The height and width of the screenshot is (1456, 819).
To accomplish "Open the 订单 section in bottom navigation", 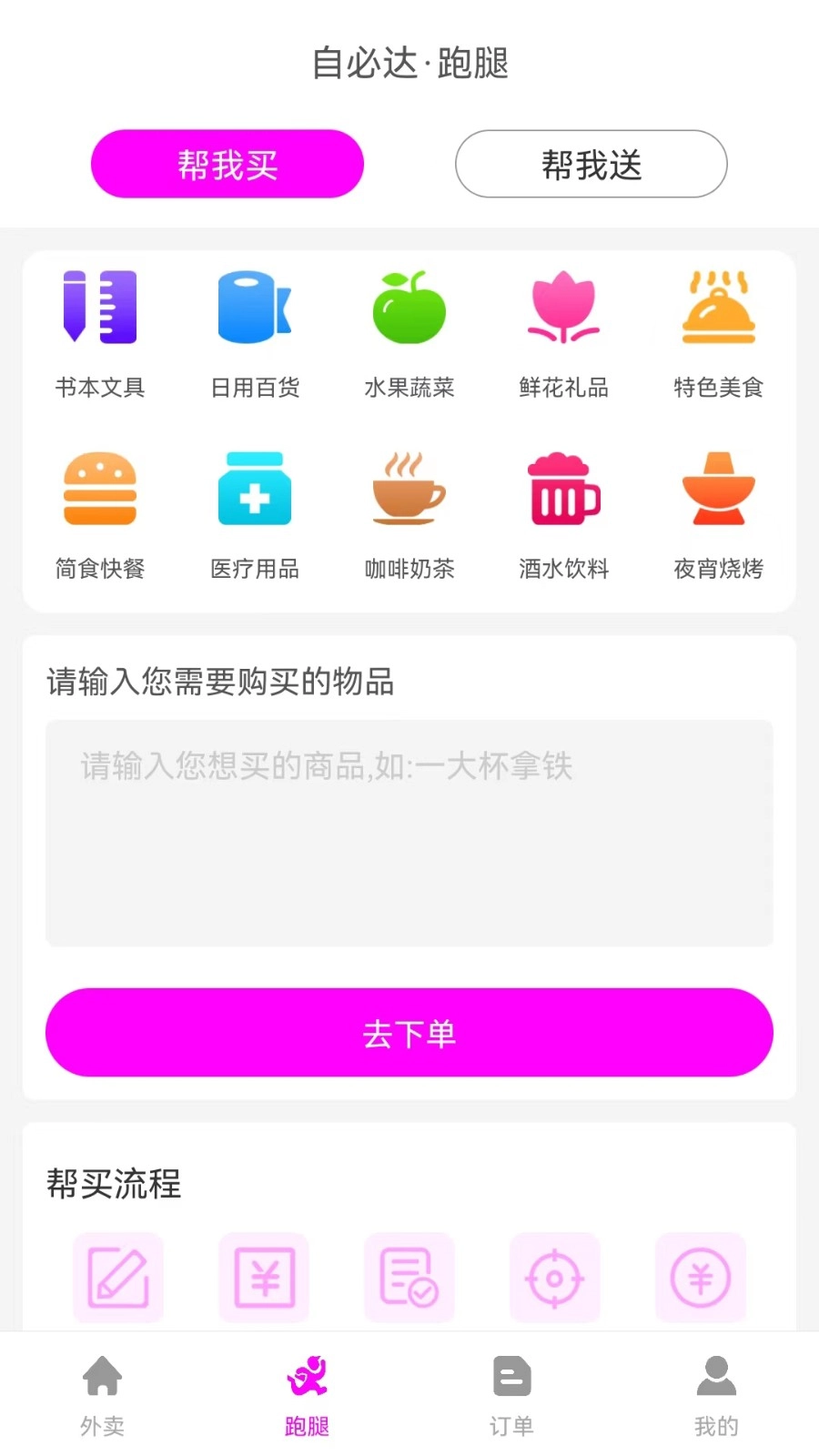I will point(511,1392).
